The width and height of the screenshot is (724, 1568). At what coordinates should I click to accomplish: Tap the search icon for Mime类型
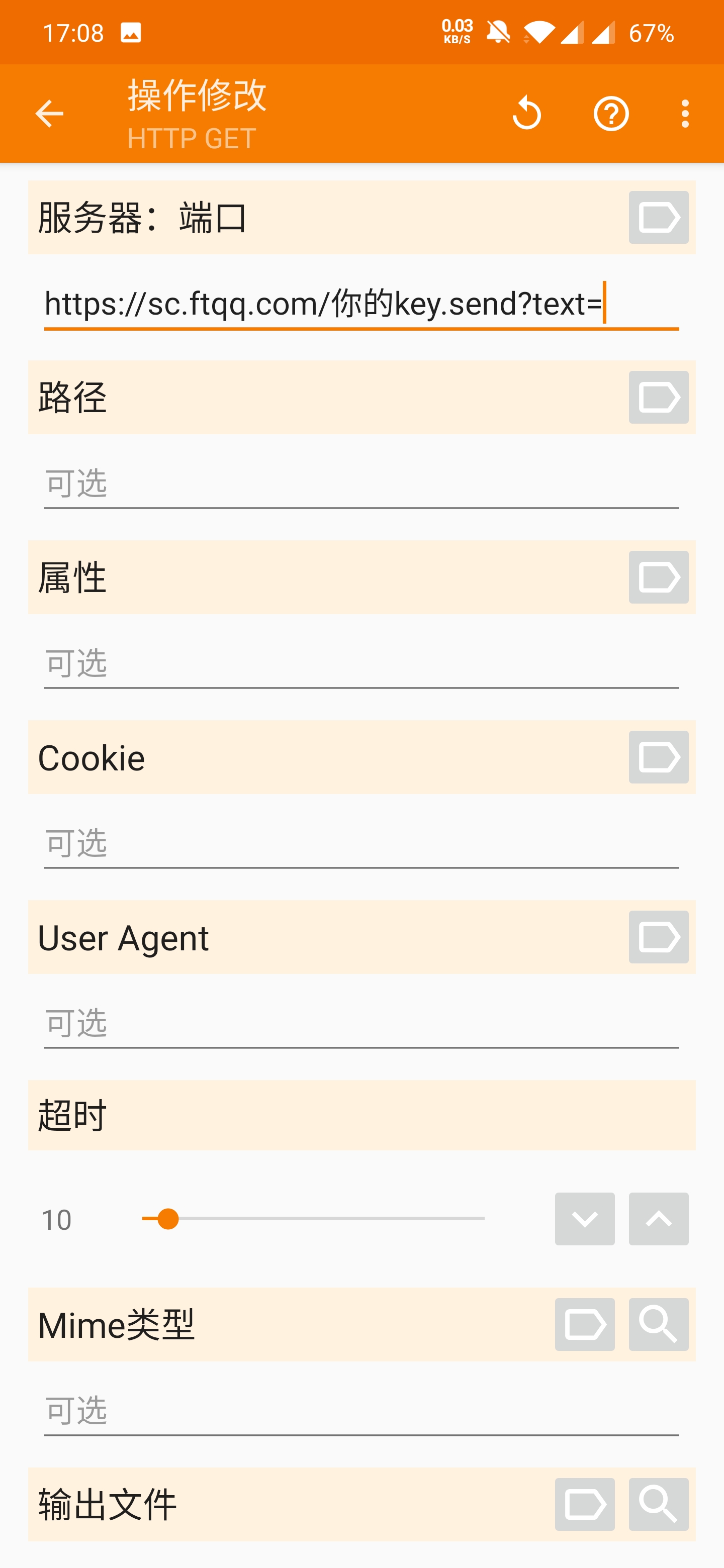point(658,1325)
